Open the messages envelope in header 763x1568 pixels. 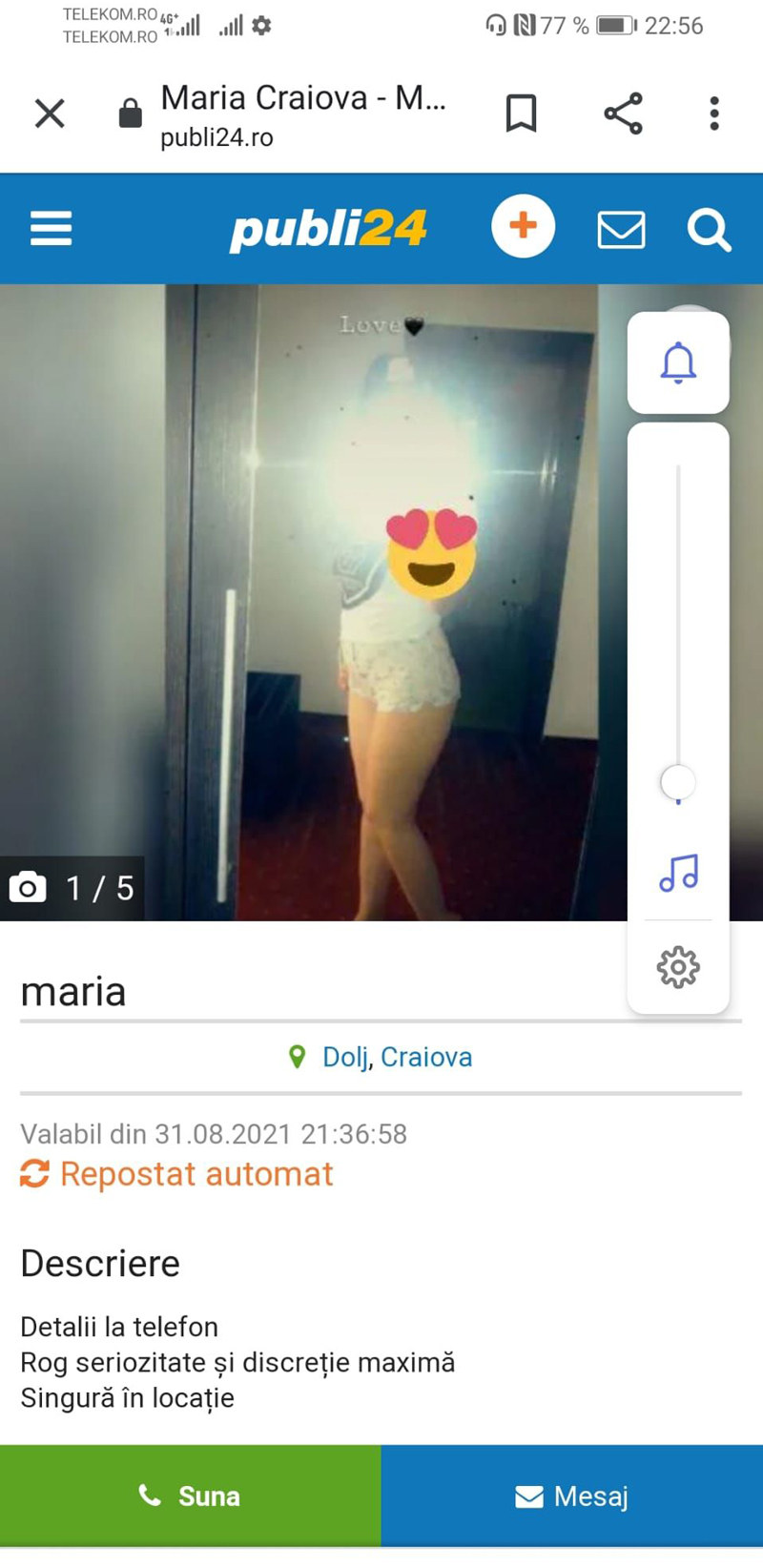tap(621, 230)
